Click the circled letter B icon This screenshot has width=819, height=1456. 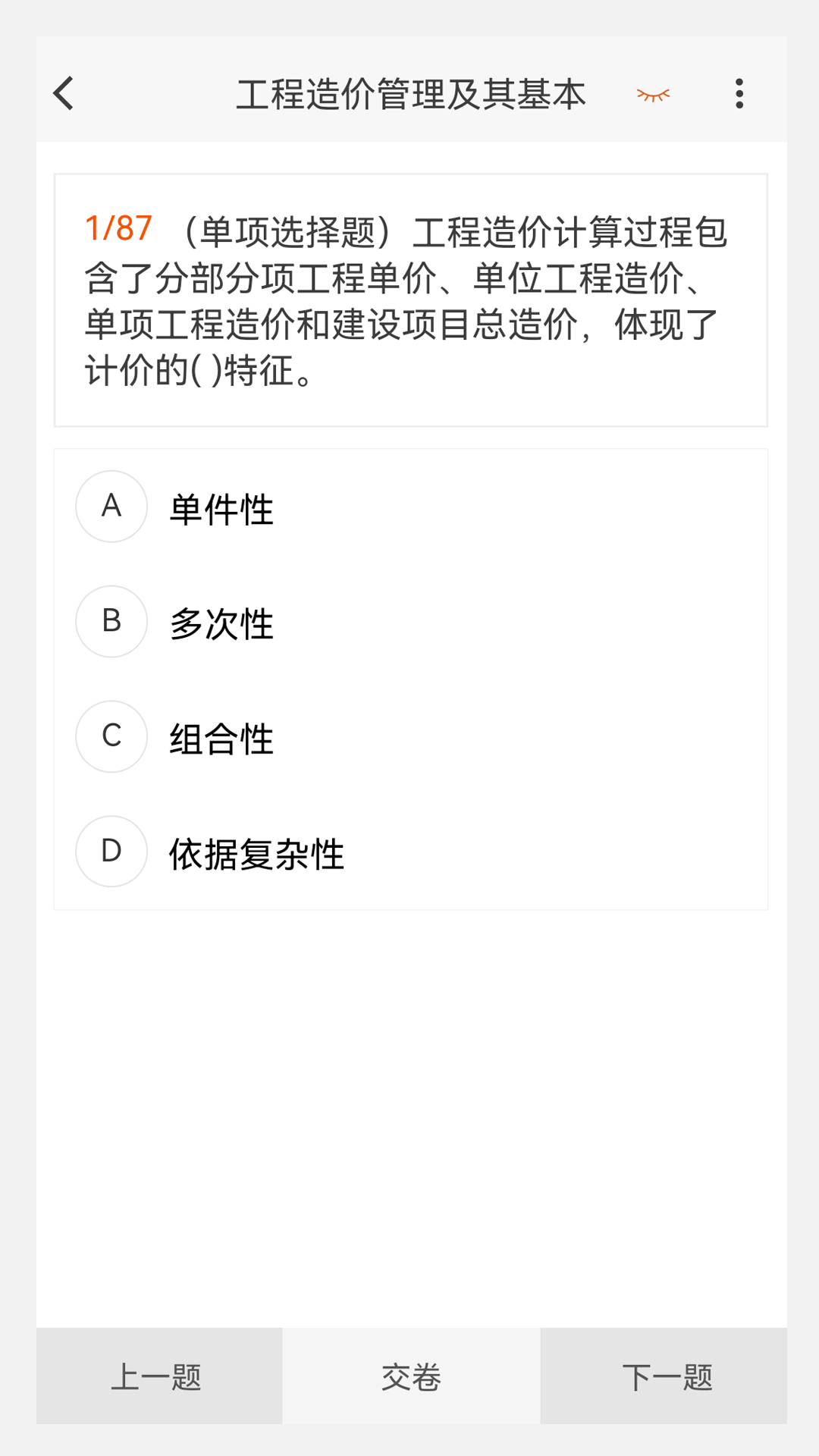click(x=111, y=622)
